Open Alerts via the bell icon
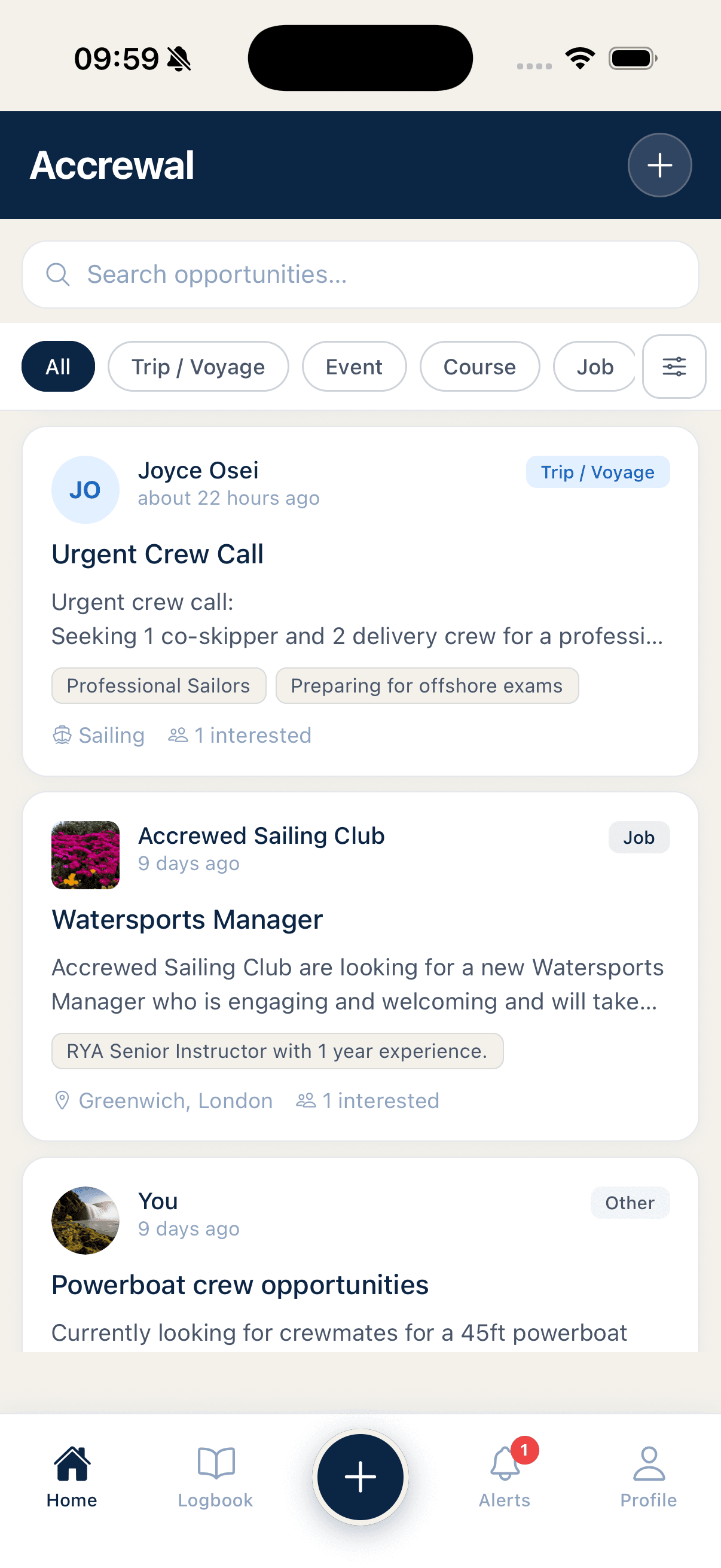This screenshot has height=1568, width=721. pyautogui.click(x=504, y=1474)
